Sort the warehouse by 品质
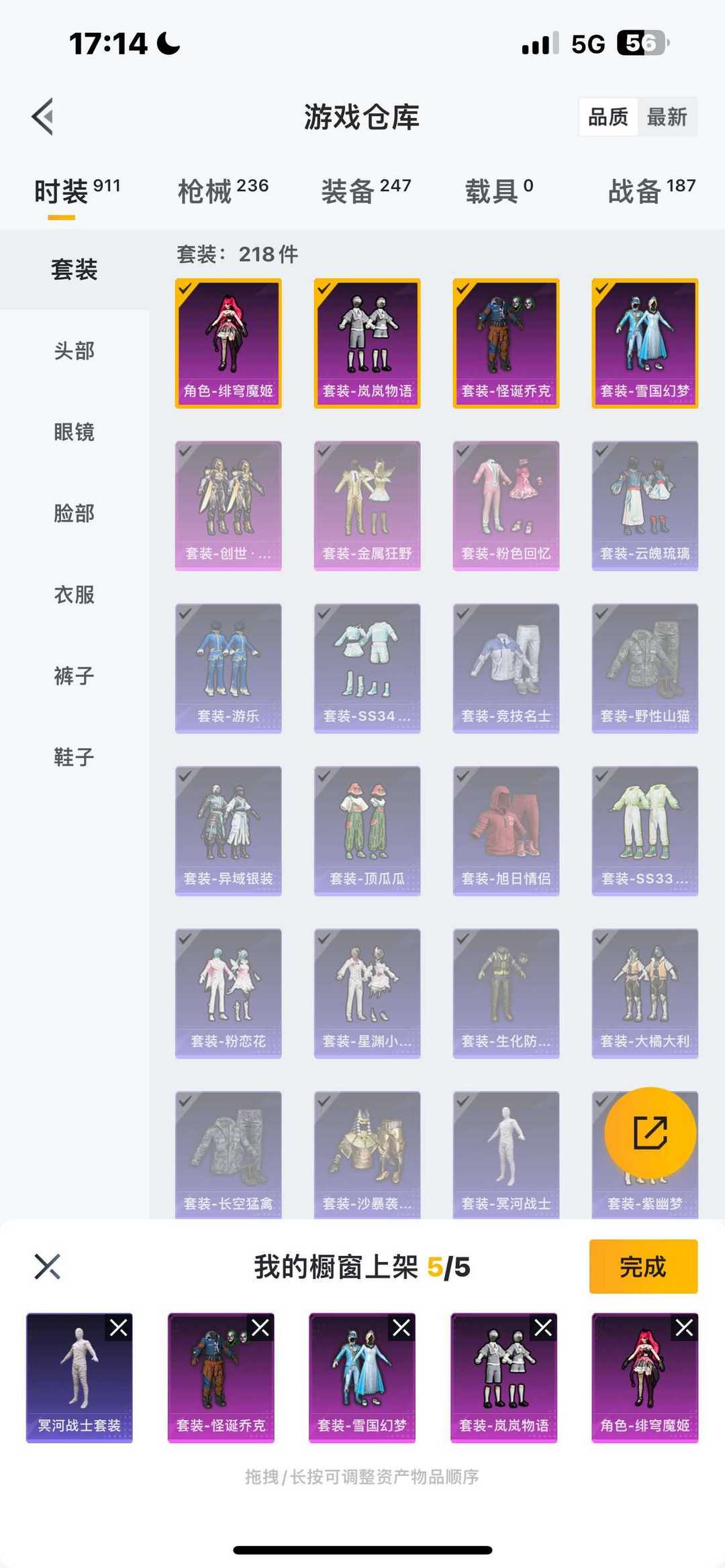The width and height of the screenshot is (725, 1568). [x=608, y=117]
